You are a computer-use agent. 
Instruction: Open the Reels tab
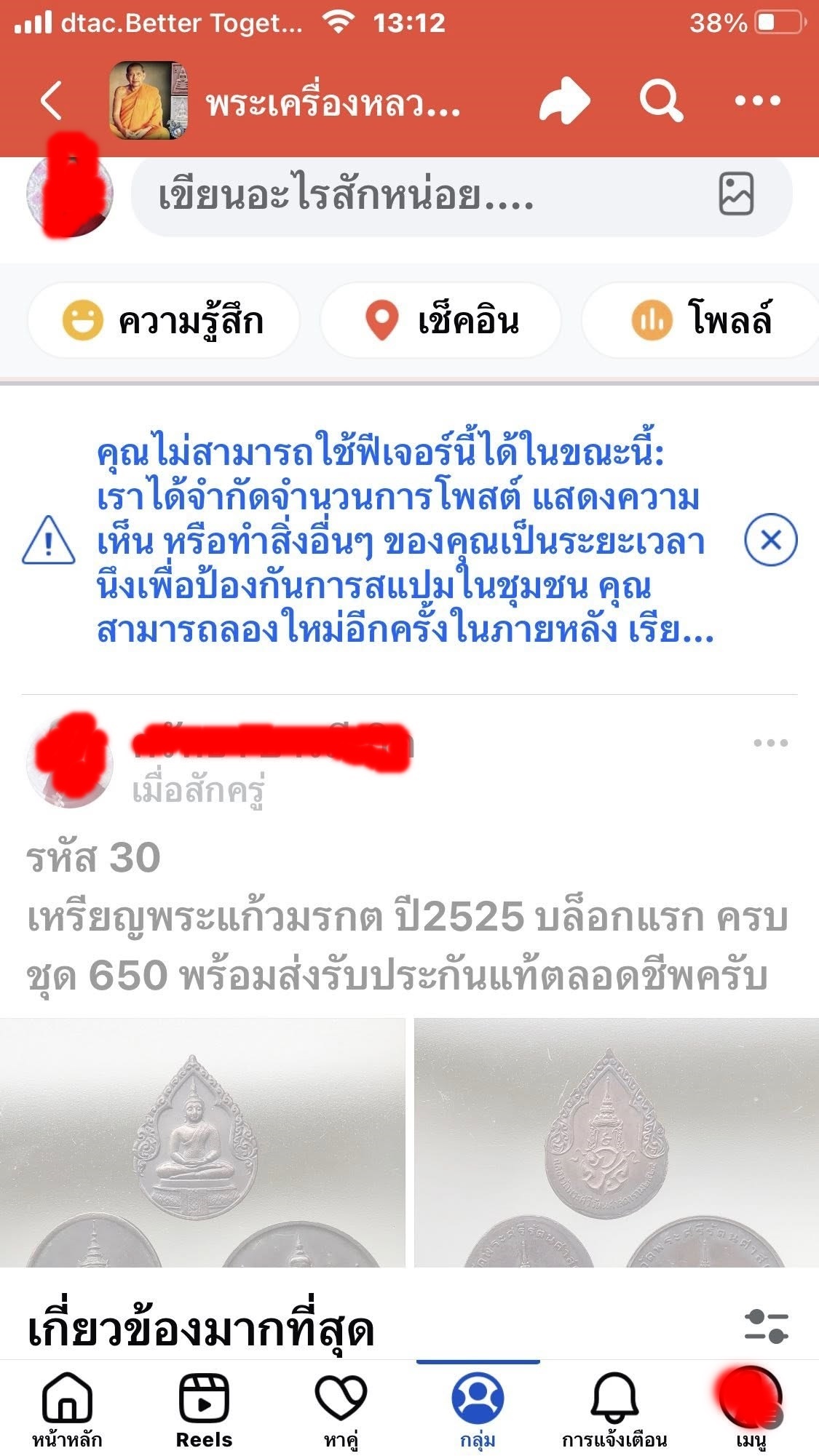(204, 1409)
